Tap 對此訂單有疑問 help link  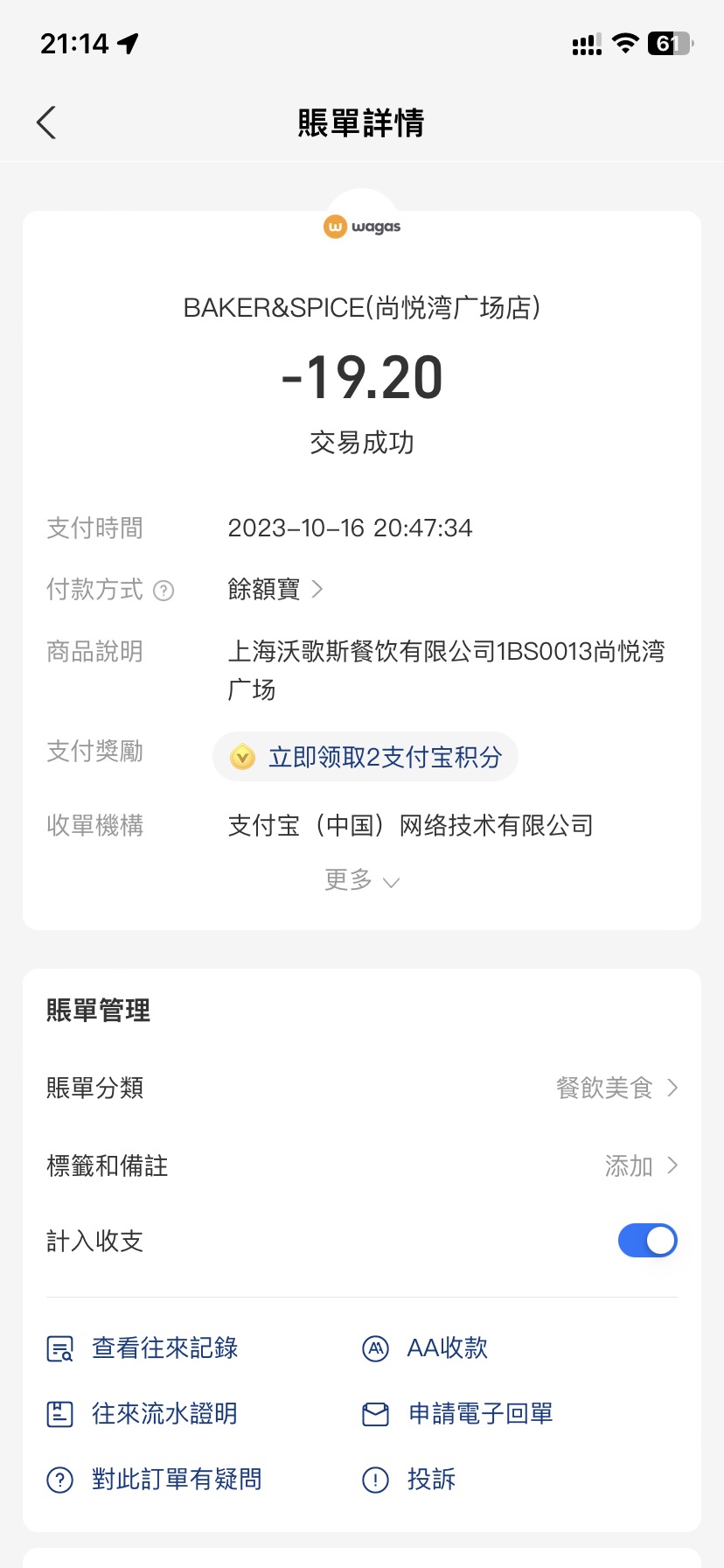[154, 1480]
